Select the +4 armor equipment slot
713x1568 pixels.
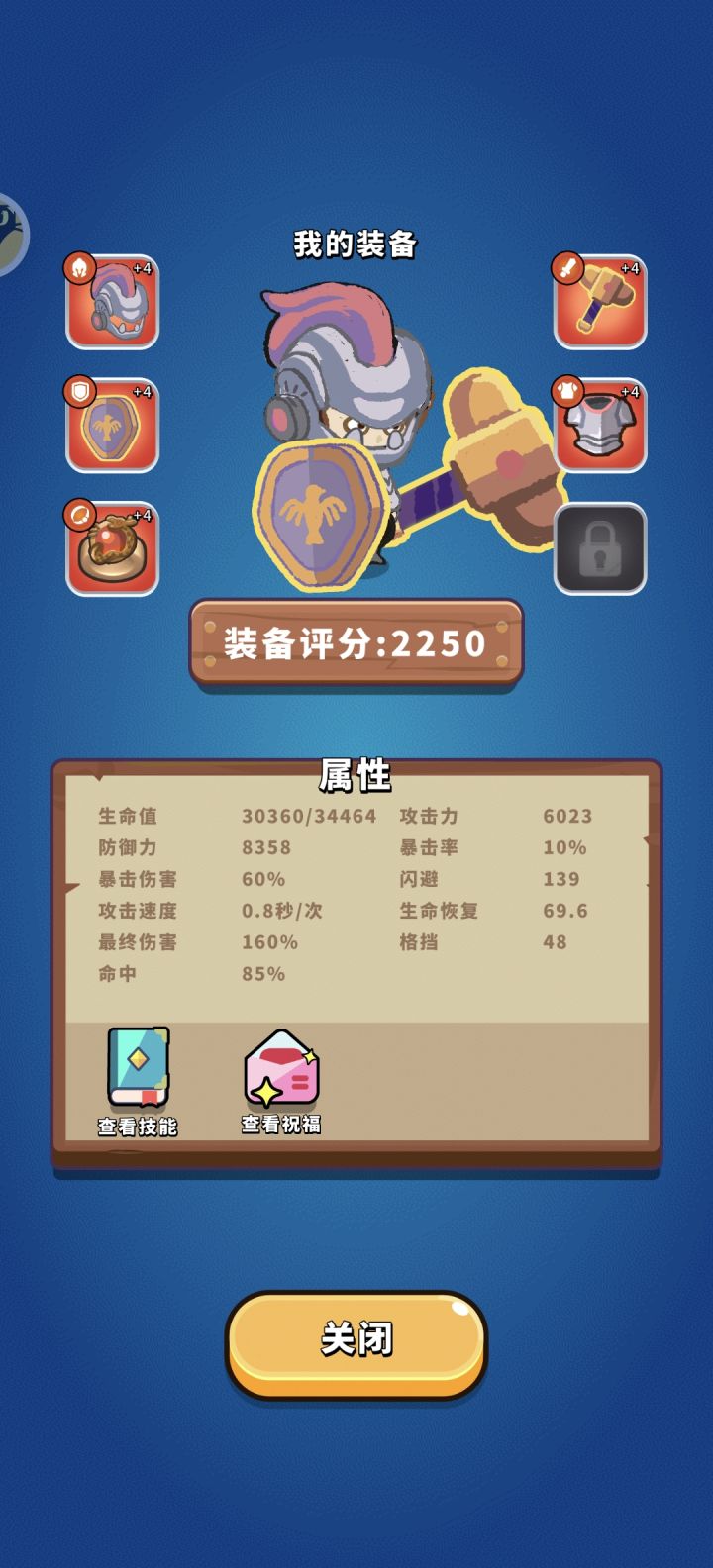(600, 425)
